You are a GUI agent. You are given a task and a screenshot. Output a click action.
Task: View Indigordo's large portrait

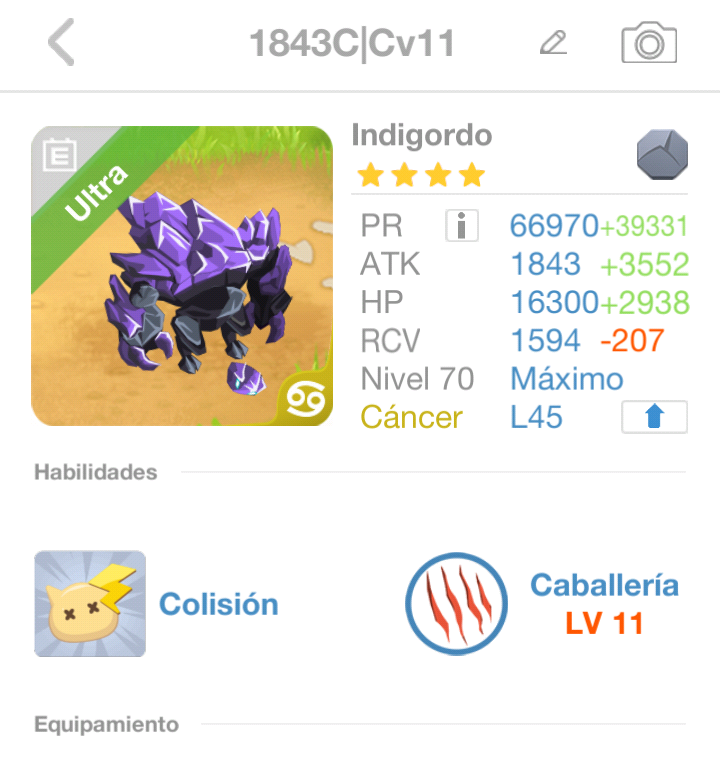pos(182,276)
